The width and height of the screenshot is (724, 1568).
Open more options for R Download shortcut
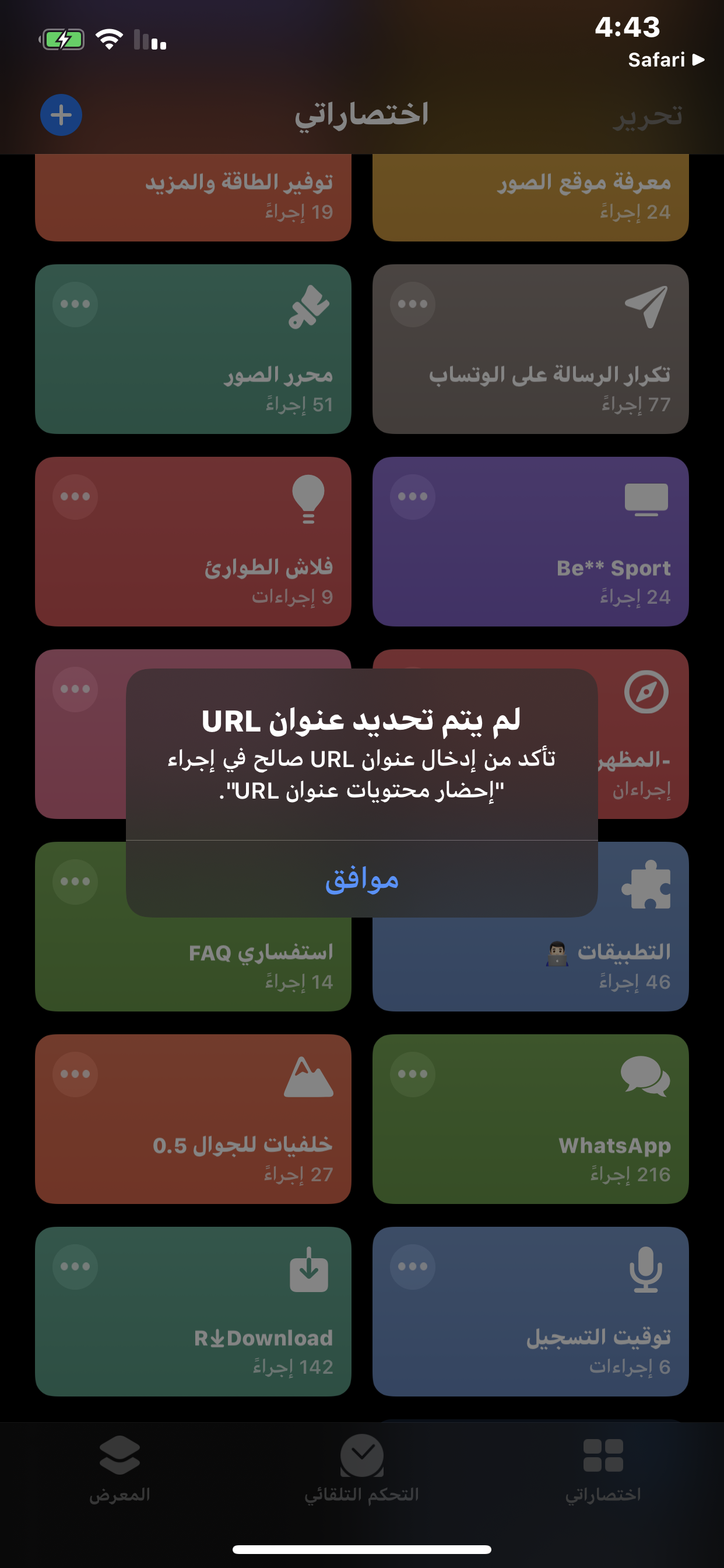75,1266
